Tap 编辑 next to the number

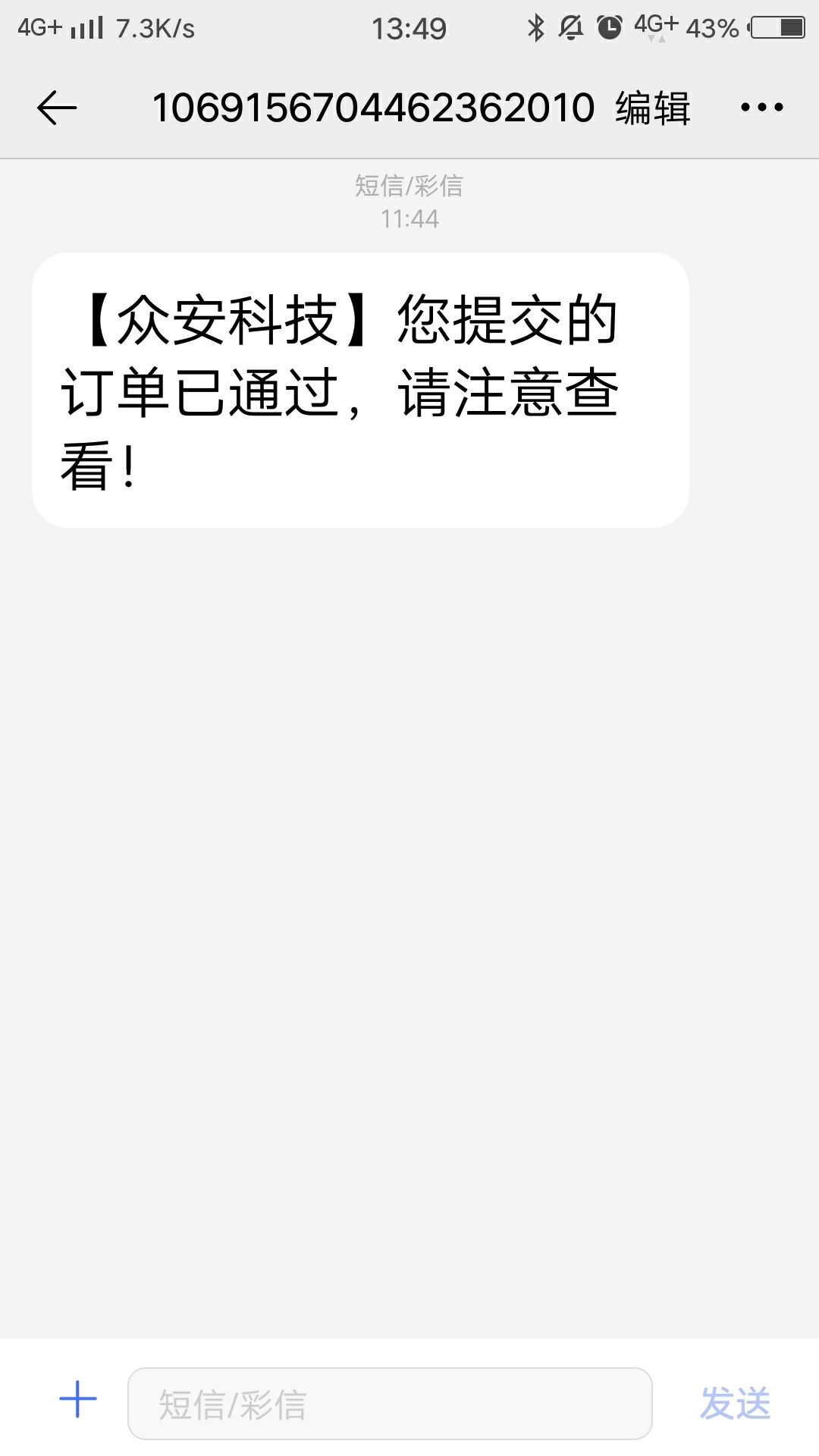pyautogui.click(x=653, y=108)
